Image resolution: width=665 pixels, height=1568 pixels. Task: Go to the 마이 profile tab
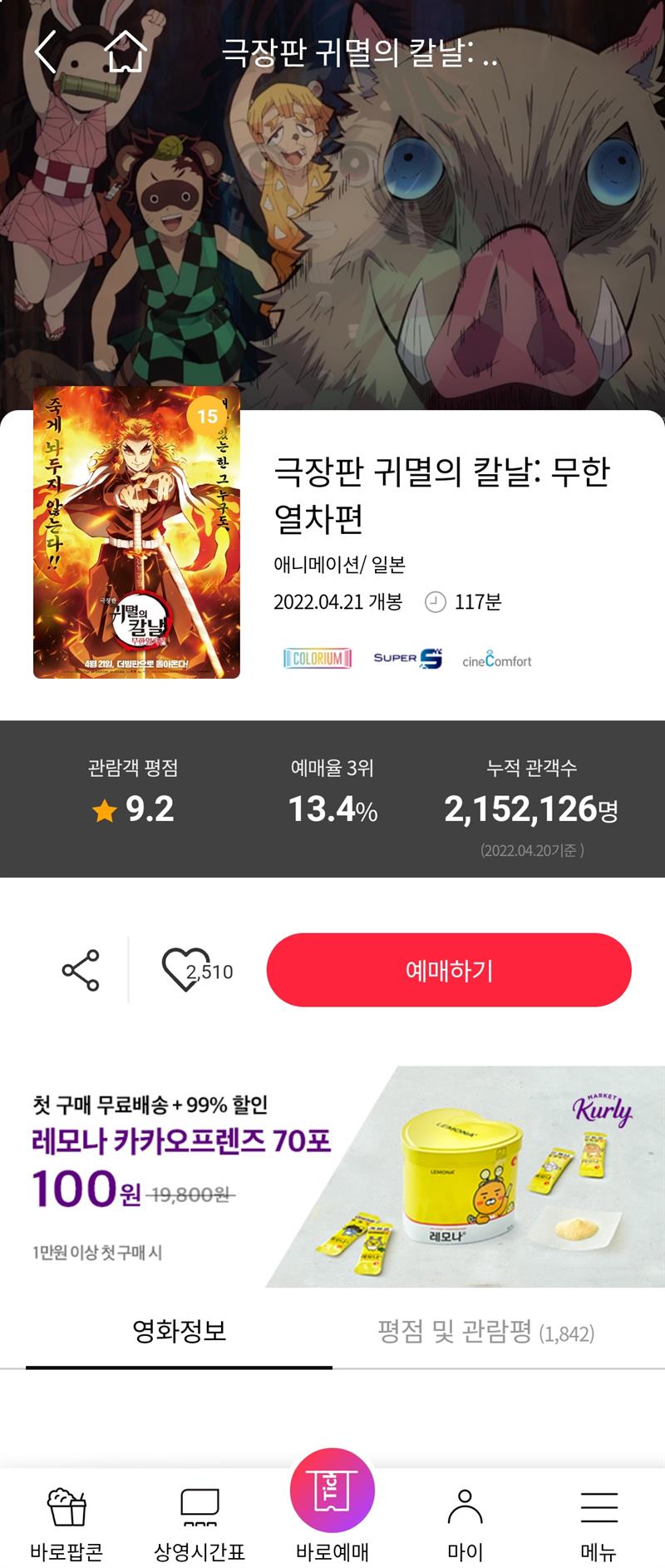click(x=465, y=1522)
